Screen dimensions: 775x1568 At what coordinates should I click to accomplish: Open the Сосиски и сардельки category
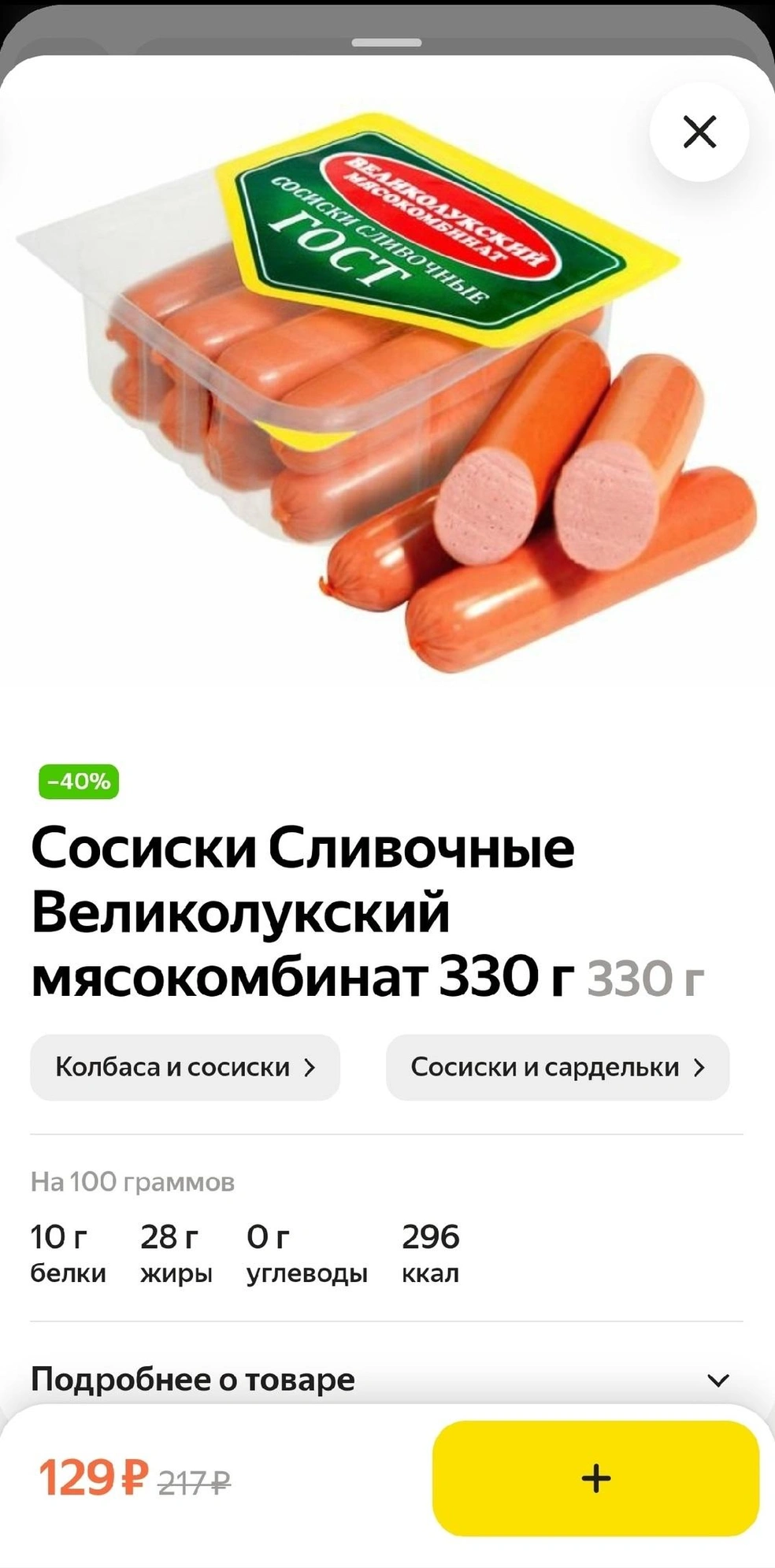(x=557, y=1067)
